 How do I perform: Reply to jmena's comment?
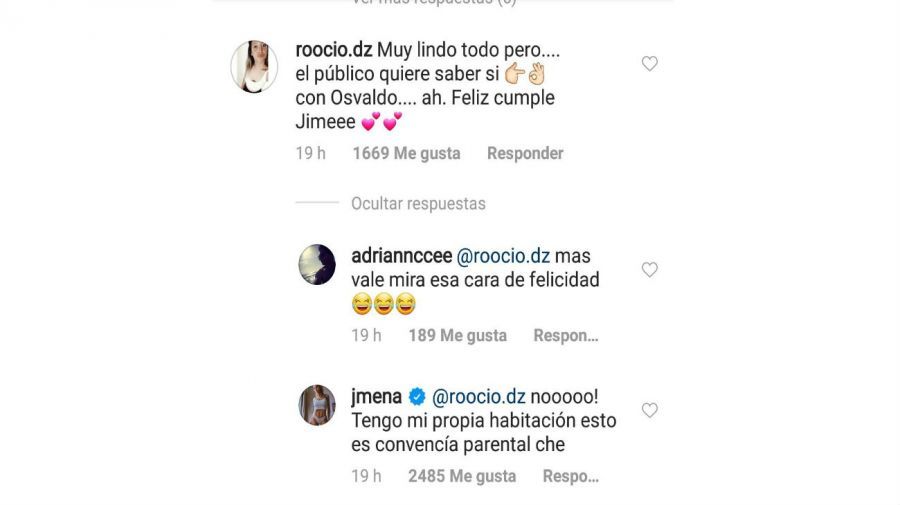[x=570, y=476]
